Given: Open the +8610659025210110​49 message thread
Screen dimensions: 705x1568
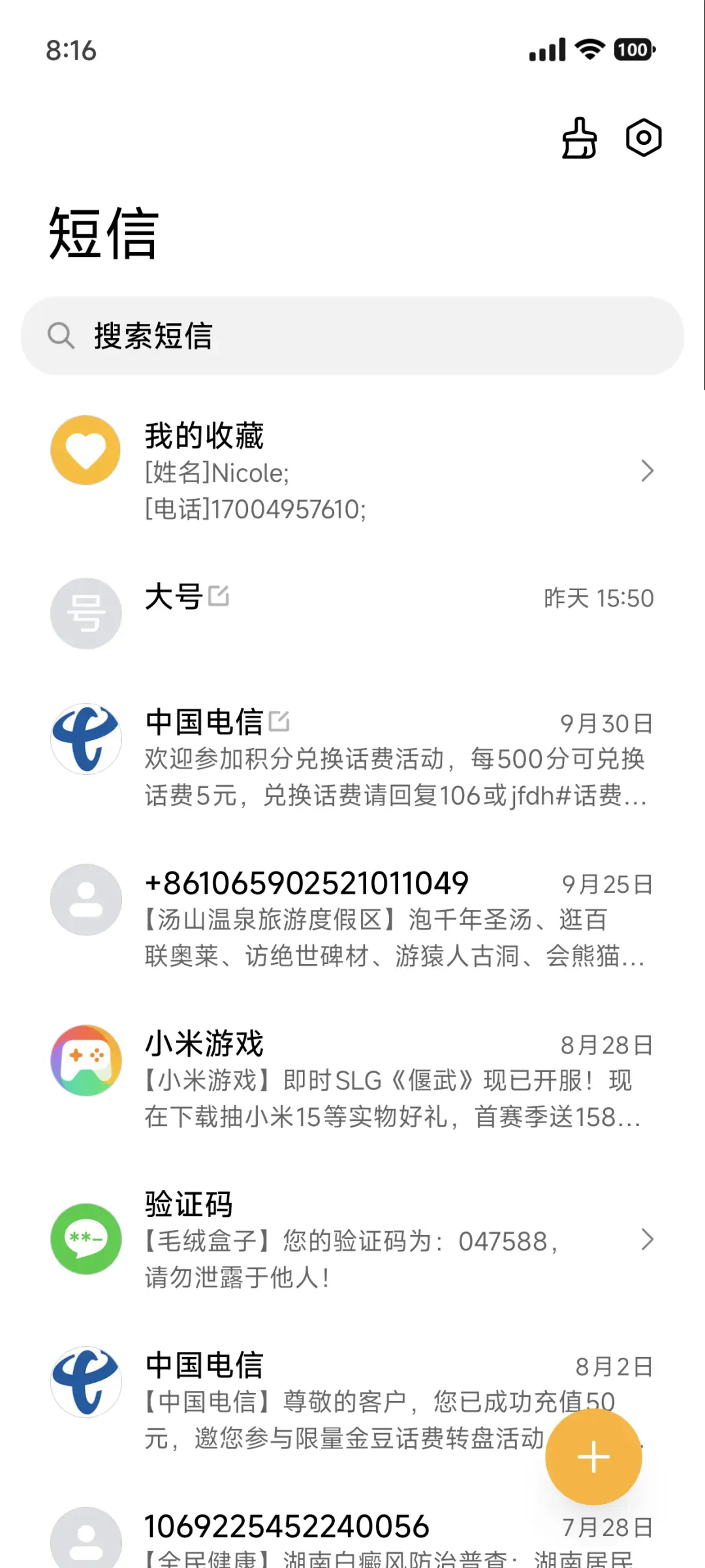Looking at the screenshot, I should [x=352, y=918].
